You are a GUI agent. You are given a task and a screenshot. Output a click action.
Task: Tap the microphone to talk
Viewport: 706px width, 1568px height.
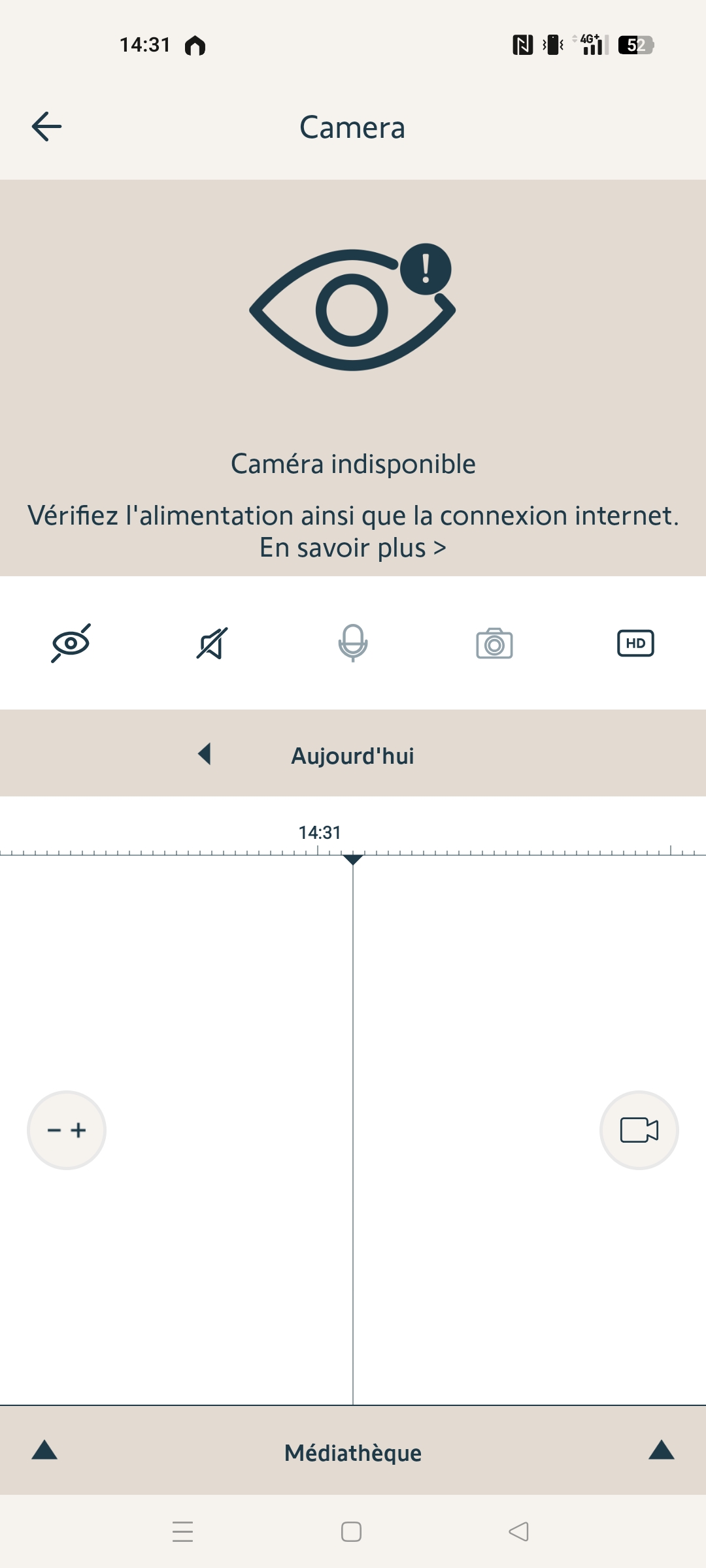pyautogui.click(x=353, y=644)
